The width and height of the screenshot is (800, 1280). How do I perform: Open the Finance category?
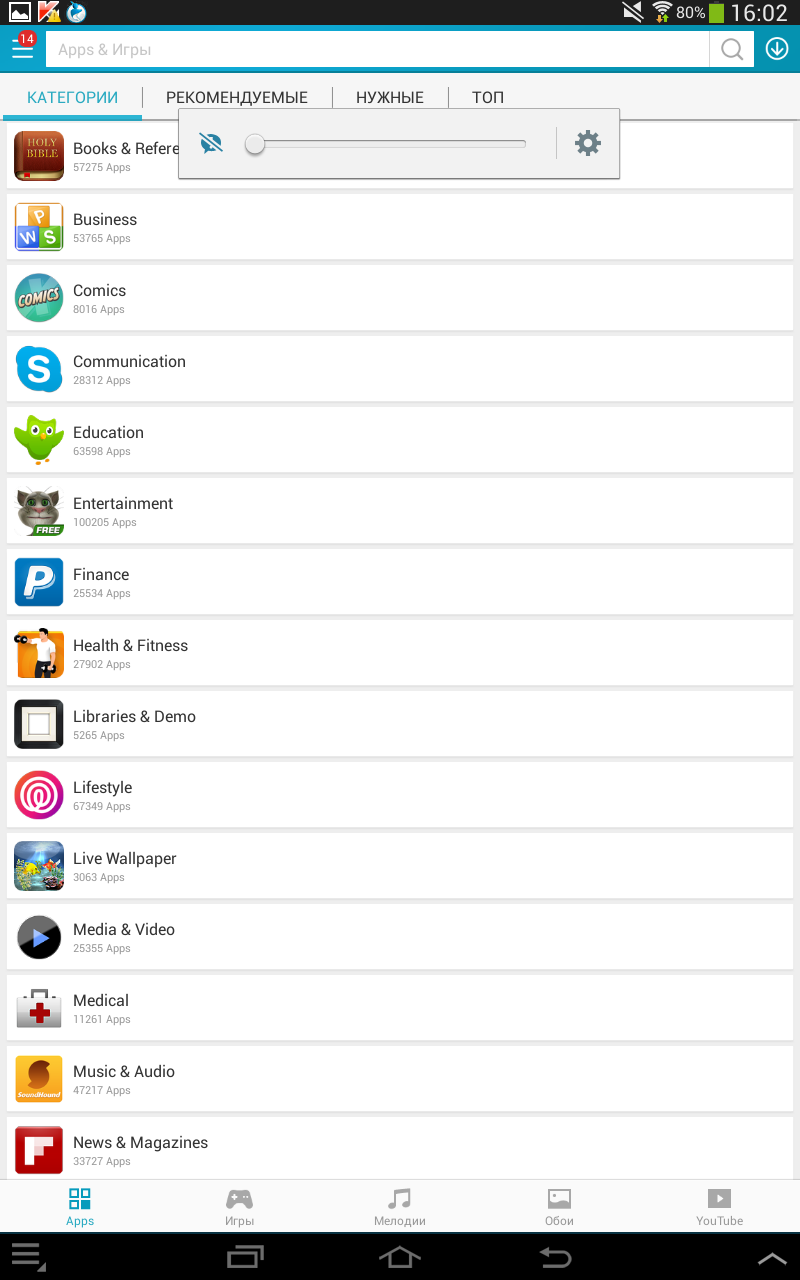(400, 582)
